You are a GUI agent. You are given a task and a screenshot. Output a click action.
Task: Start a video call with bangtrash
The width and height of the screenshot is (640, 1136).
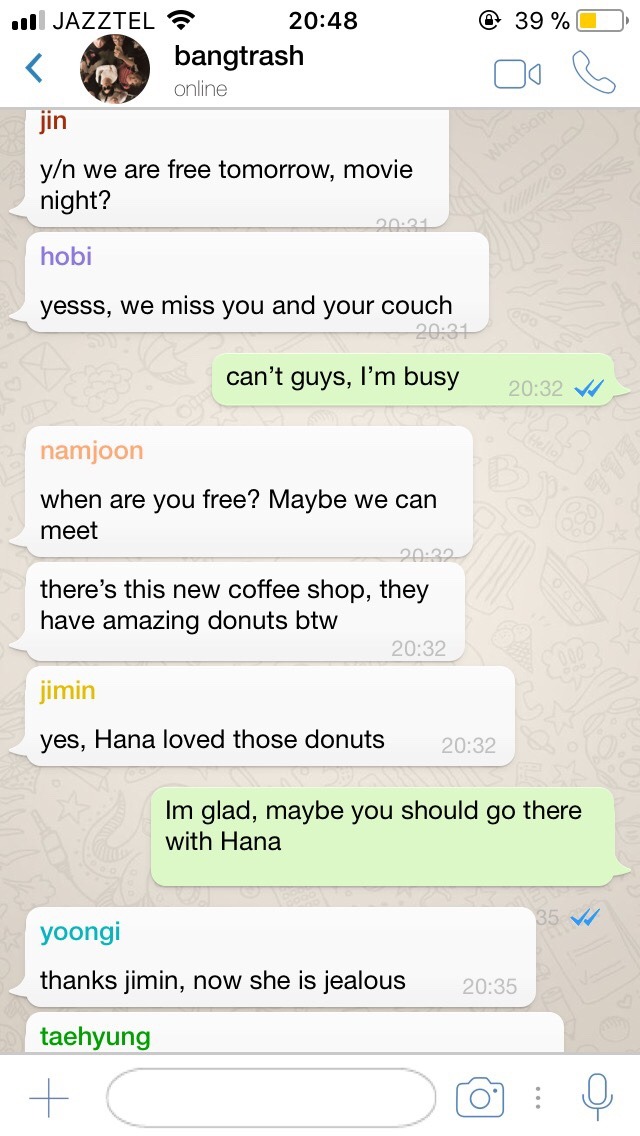click(x=517, y=74)
